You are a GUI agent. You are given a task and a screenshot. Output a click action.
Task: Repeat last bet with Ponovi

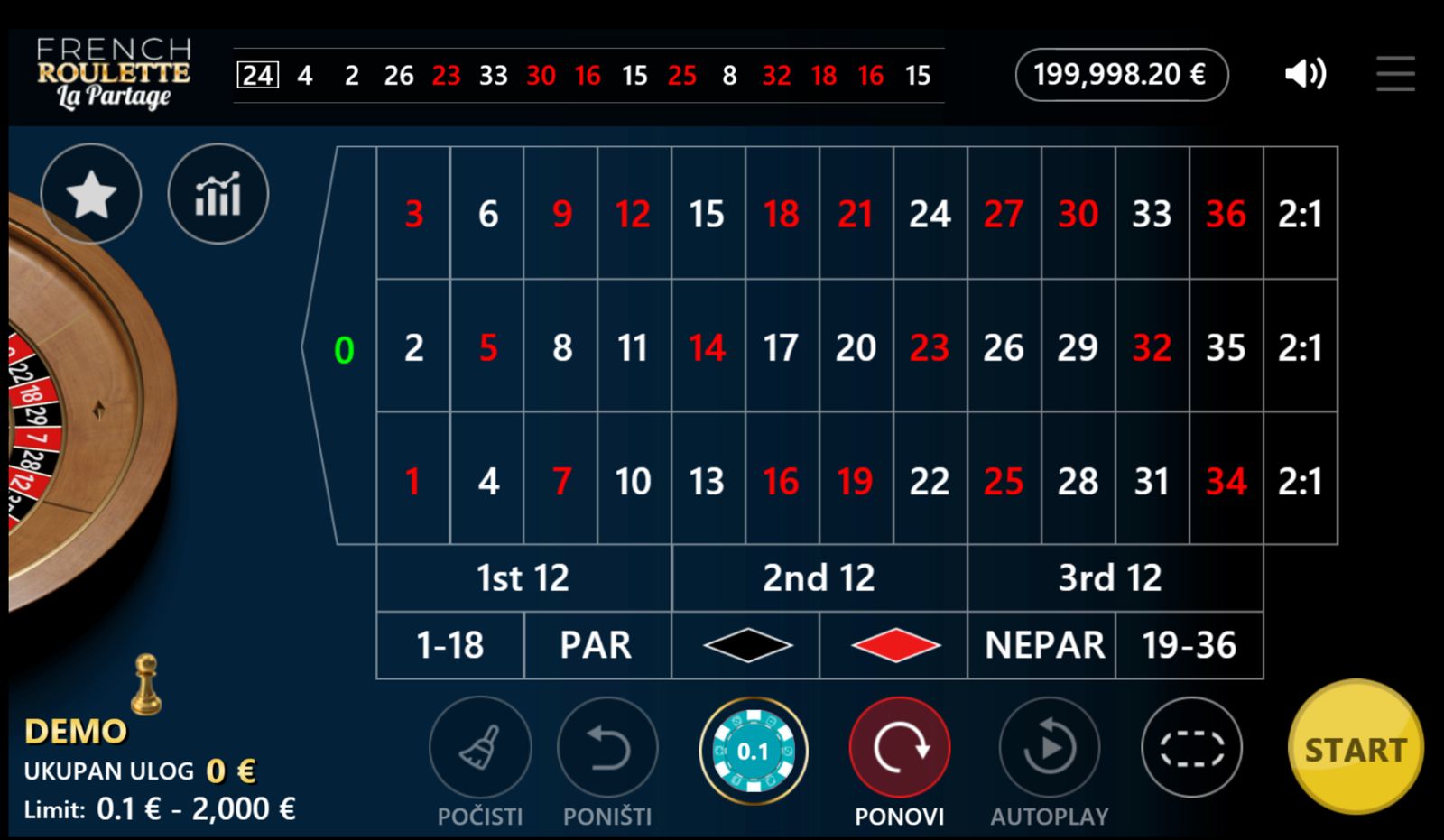click(x=899, y=748)
